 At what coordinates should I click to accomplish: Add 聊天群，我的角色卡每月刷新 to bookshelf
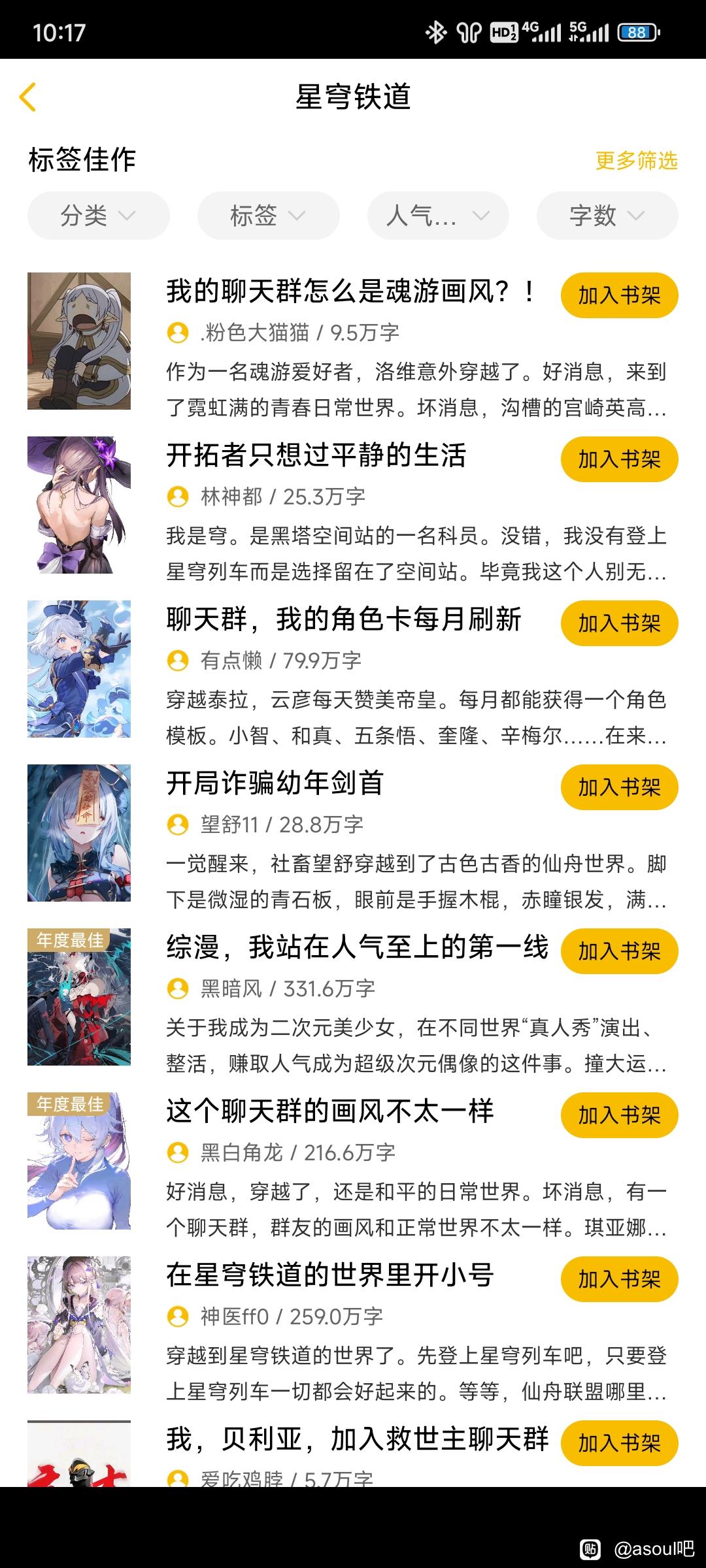619,623
